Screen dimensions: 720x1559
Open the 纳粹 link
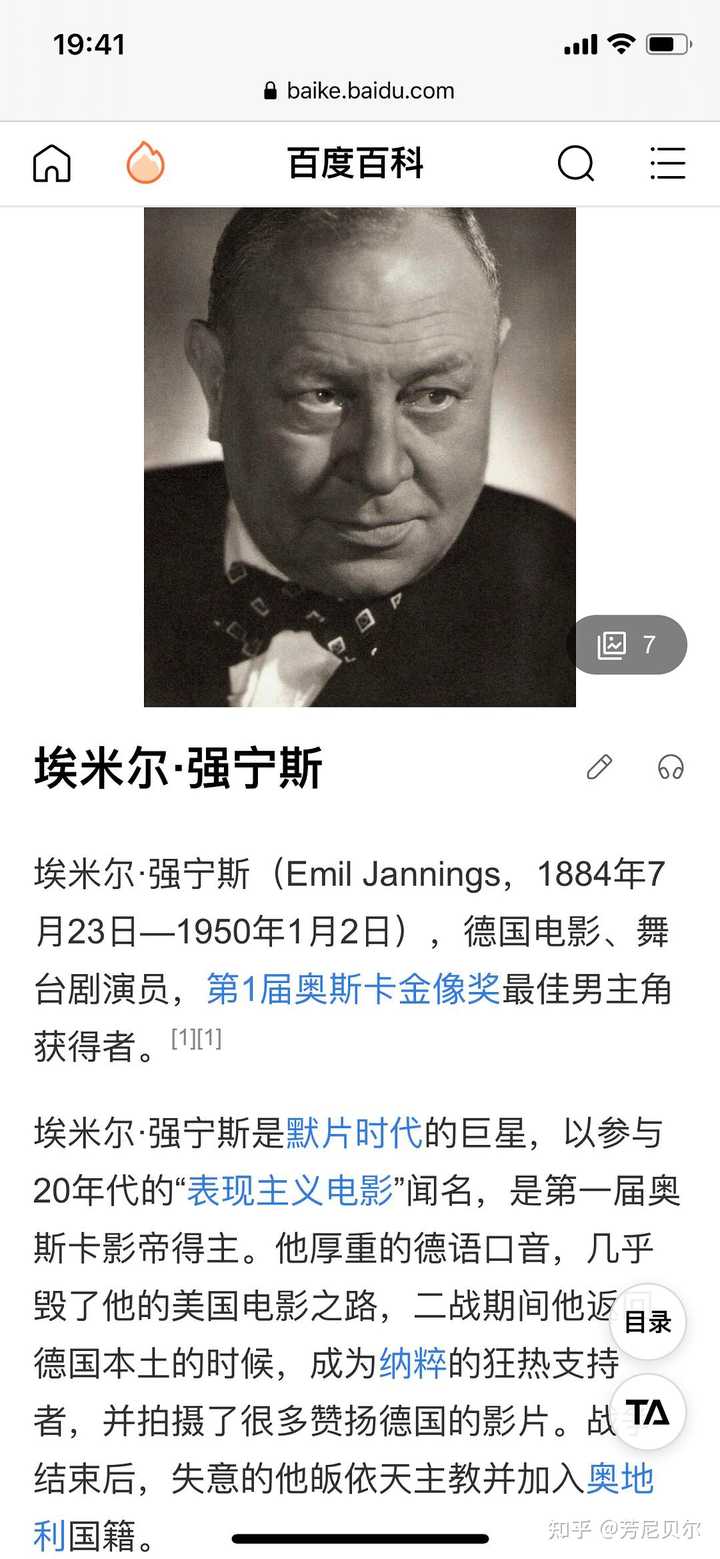(412, 1364)
